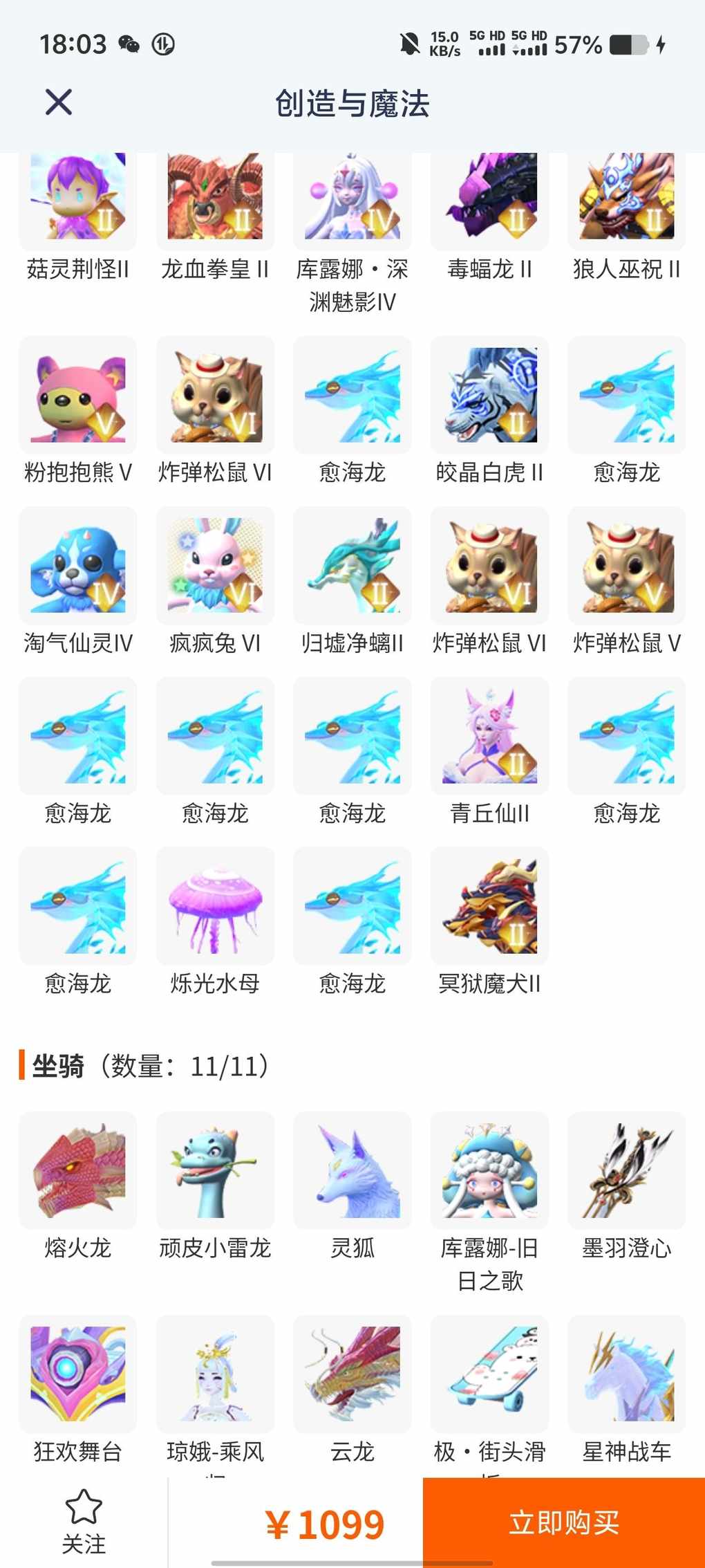This screenshot has width=705, height=1568.
Task: Tap 关注 star to follow listing
Action: 84,1522
